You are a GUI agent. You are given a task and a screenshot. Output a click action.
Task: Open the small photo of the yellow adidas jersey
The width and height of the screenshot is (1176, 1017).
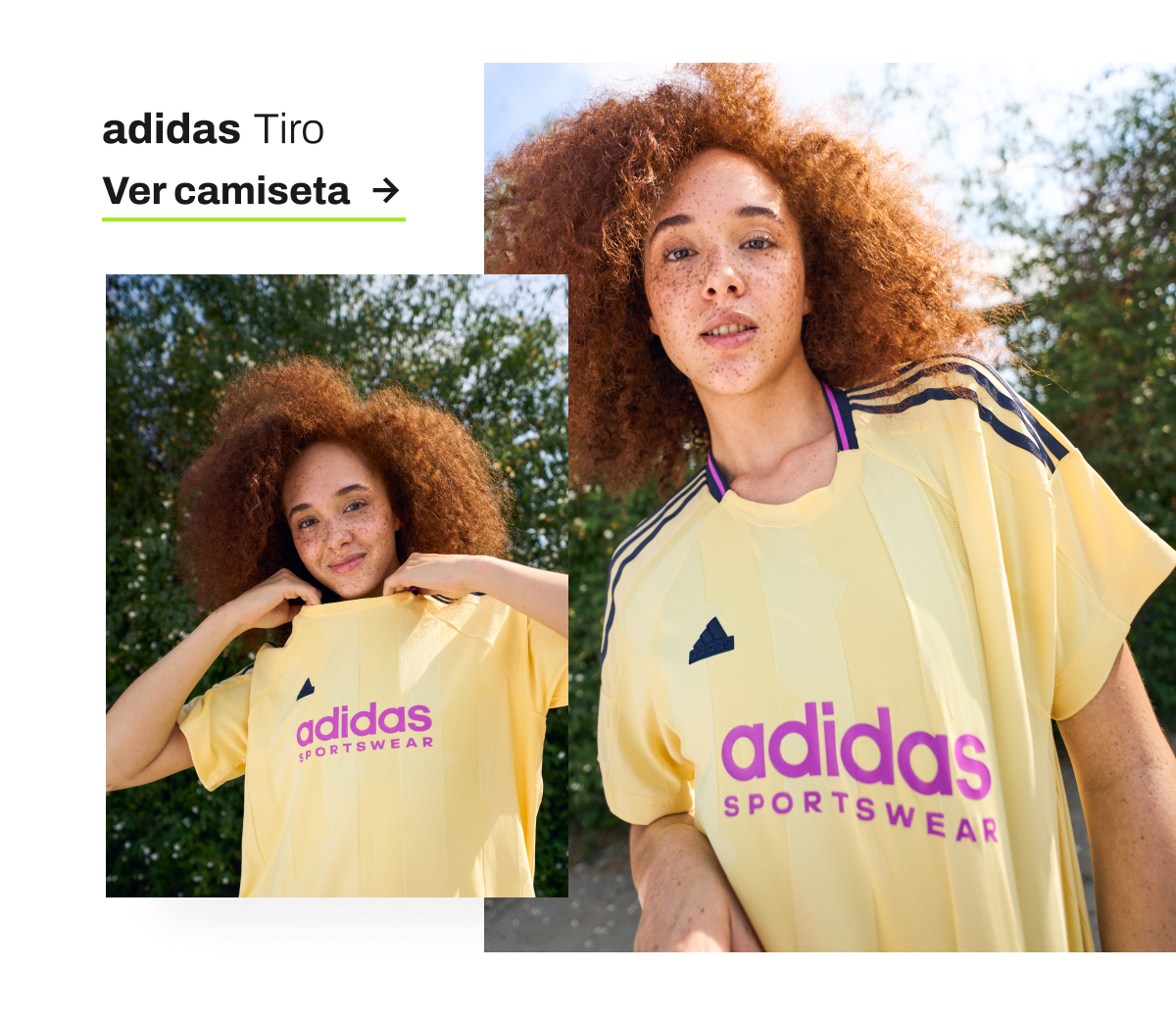336,585
